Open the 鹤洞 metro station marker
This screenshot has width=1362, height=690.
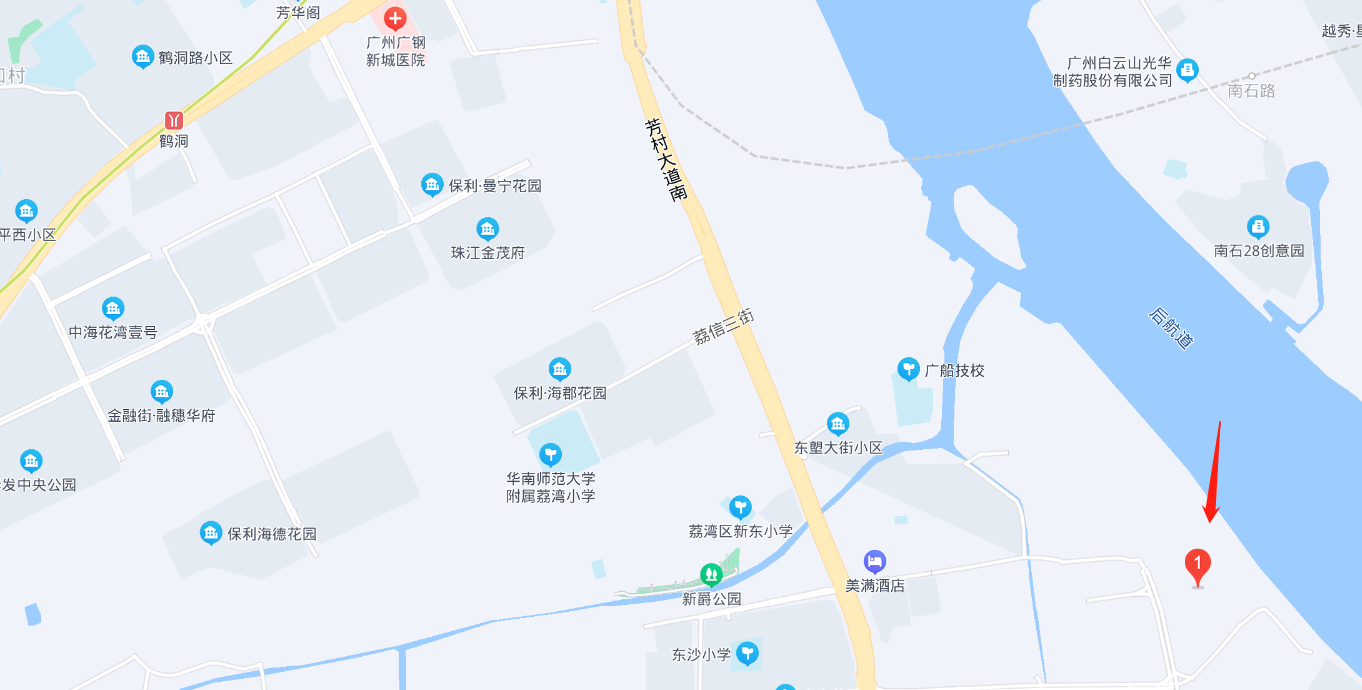(x=174, y=120)
